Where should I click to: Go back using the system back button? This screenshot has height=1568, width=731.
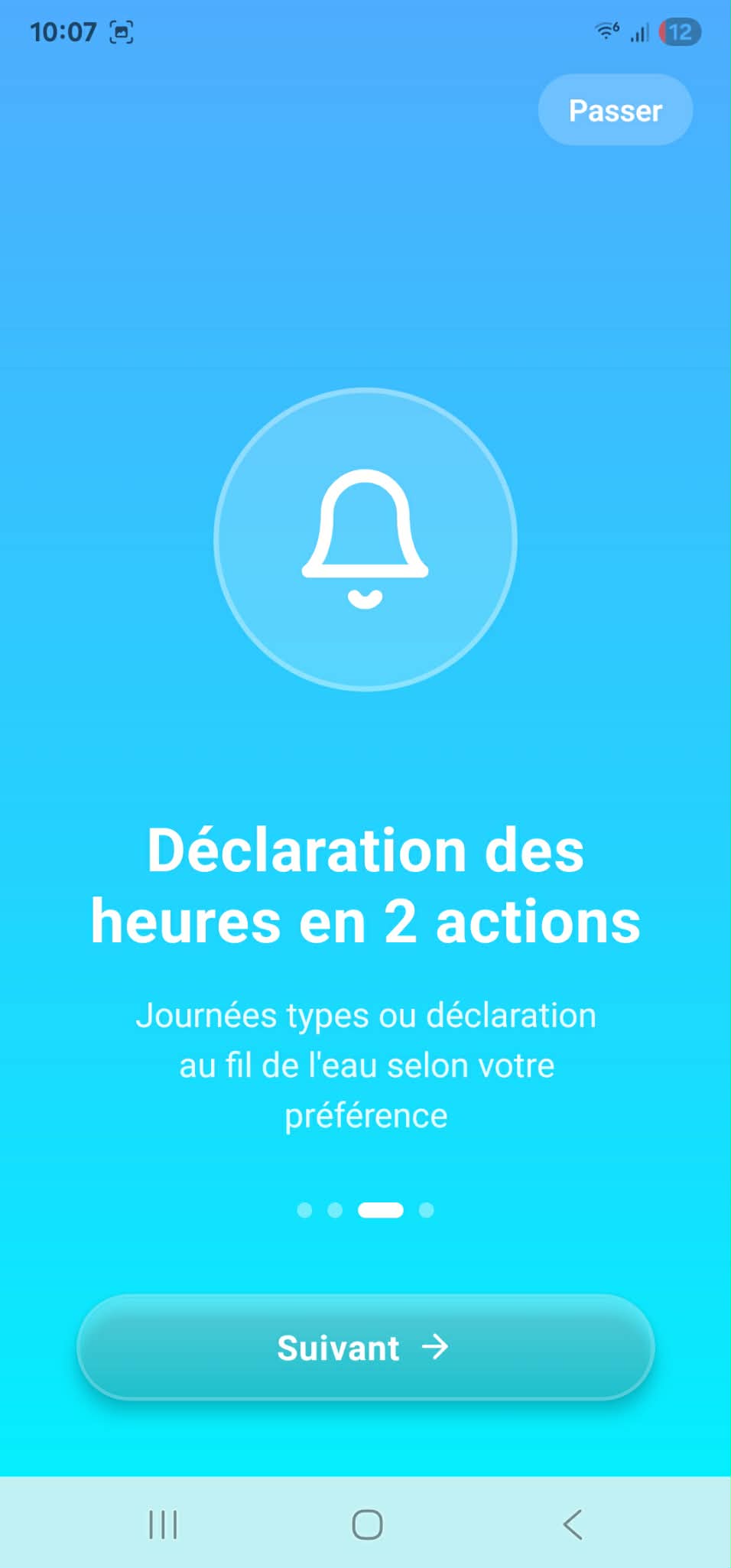pyautogui.click(x=572, y=1524)
